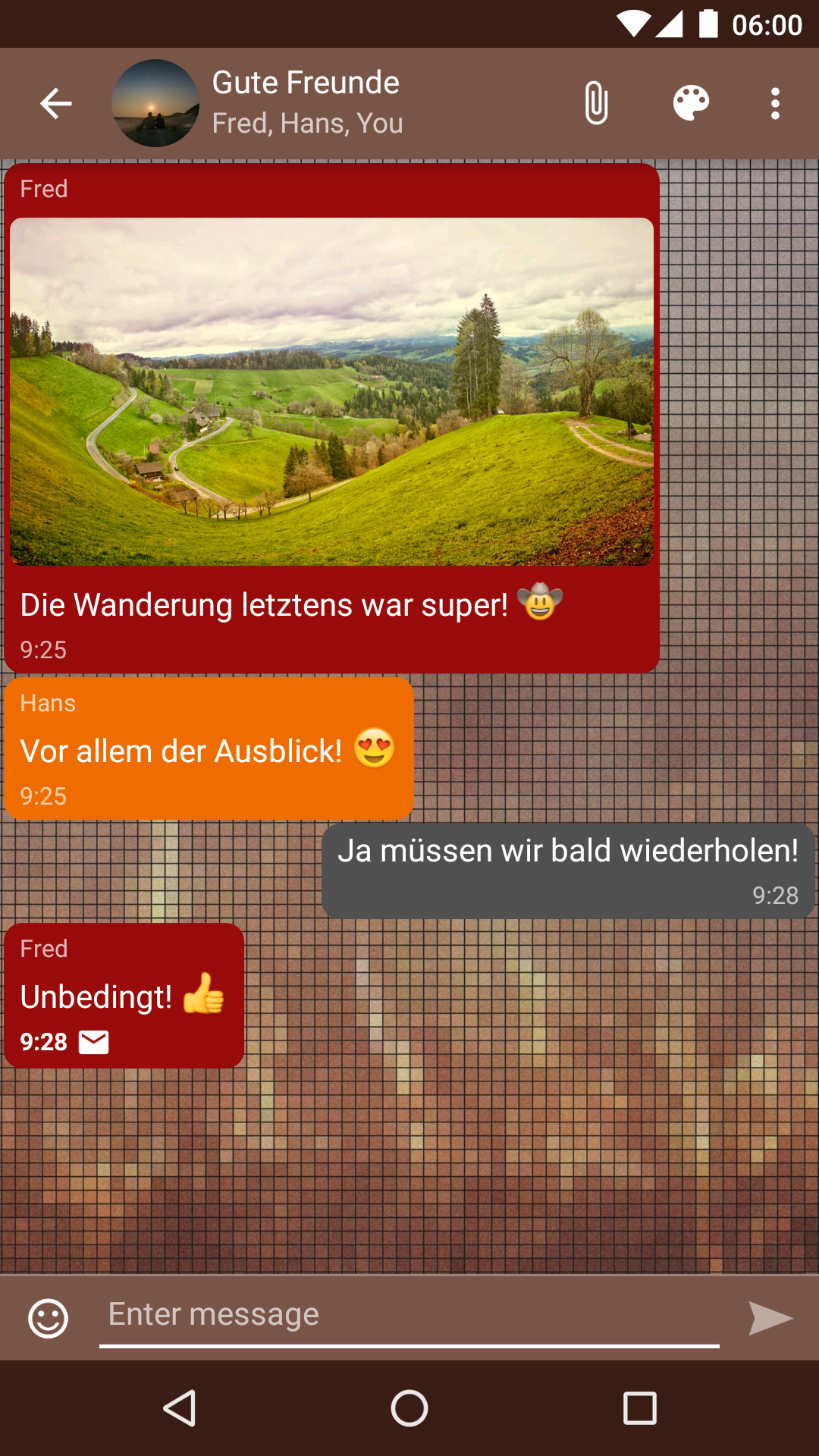Open the emoji picker smiley icon
819x1456 pixels.
click(x=49, y=1318)
